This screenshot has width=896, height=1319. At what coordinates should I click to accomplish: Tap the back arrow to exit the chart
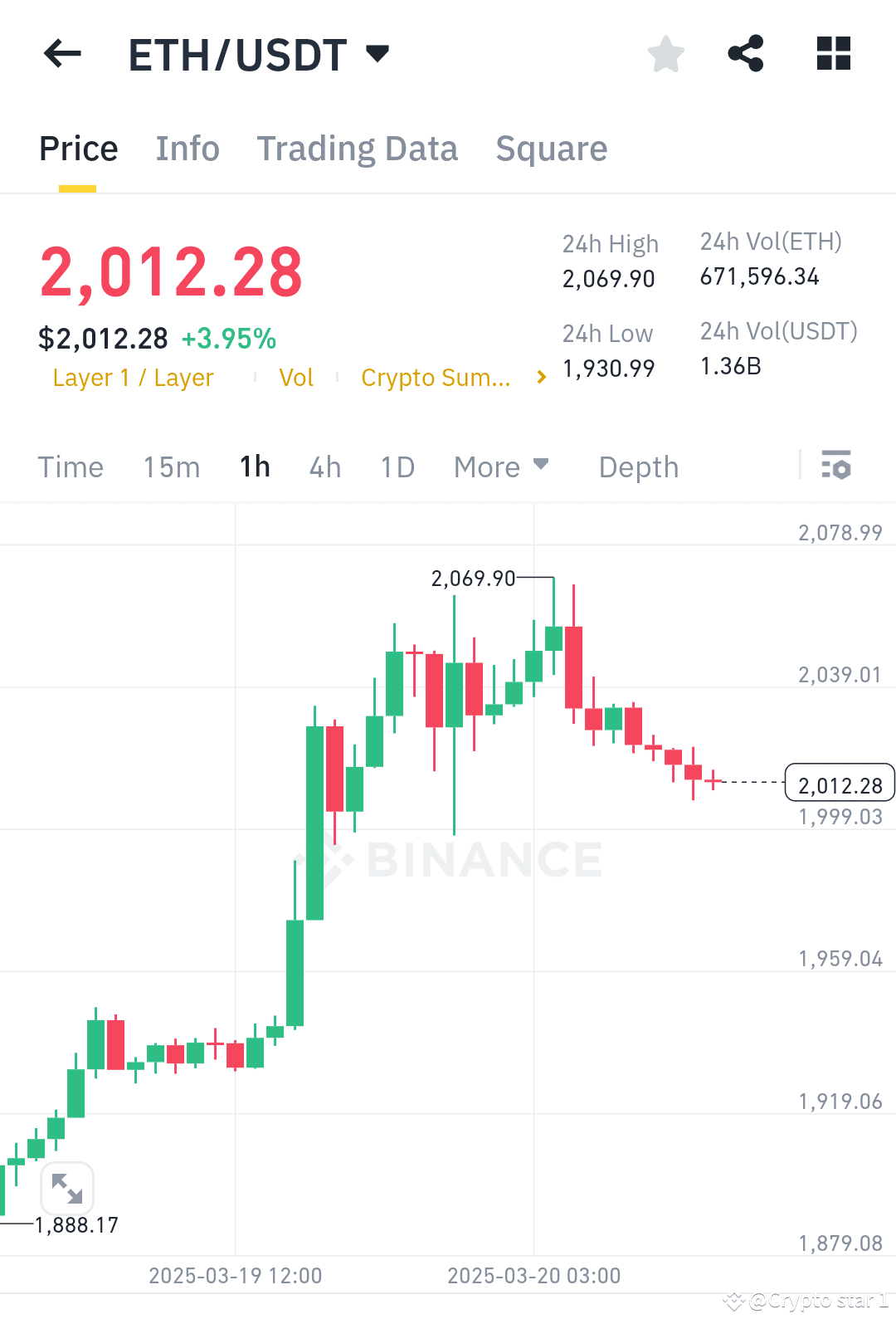pos(61,54)
